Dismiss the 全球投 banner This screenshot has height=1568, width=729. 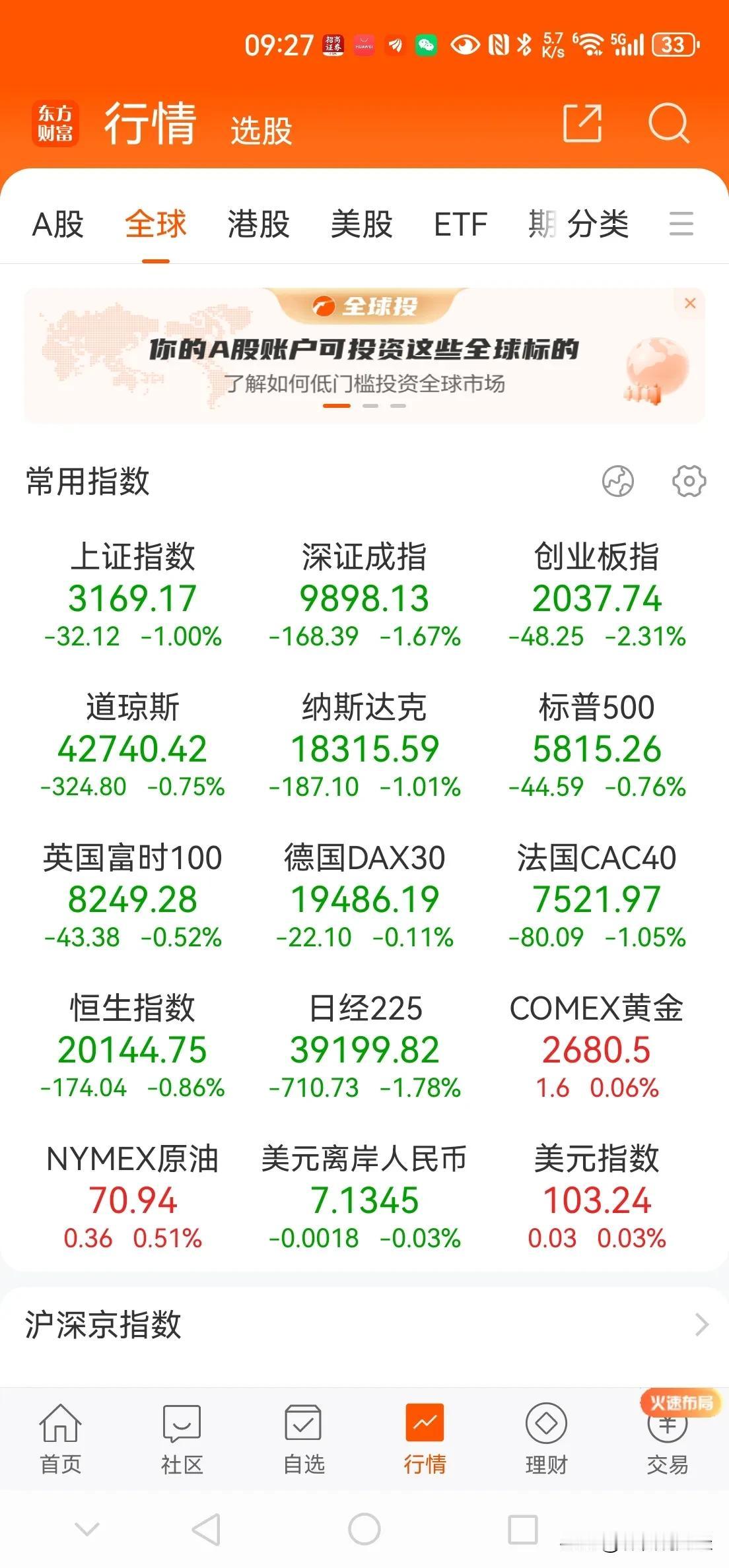690,303
